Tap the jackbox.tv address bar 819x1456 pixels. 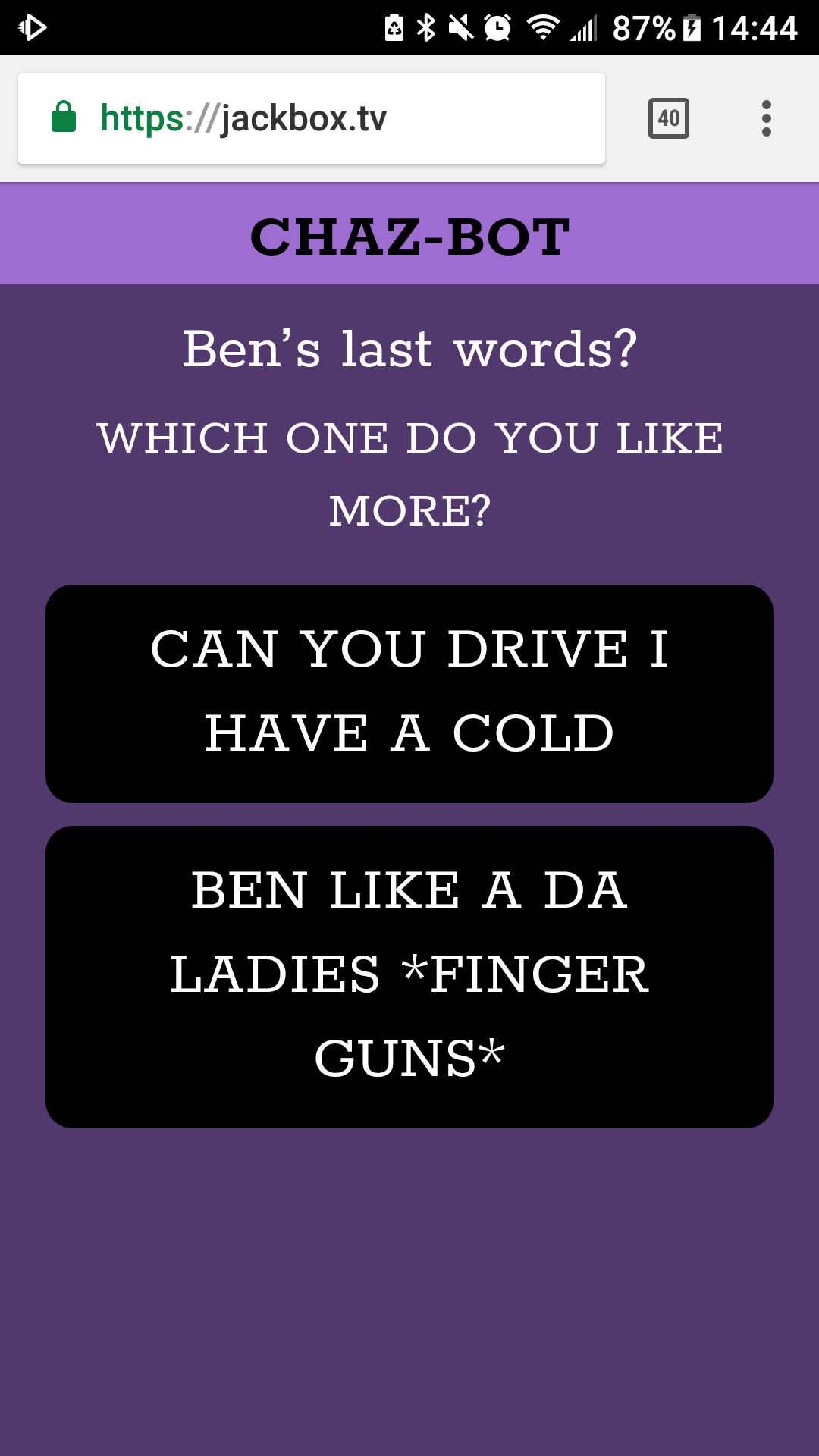point(311,118)
